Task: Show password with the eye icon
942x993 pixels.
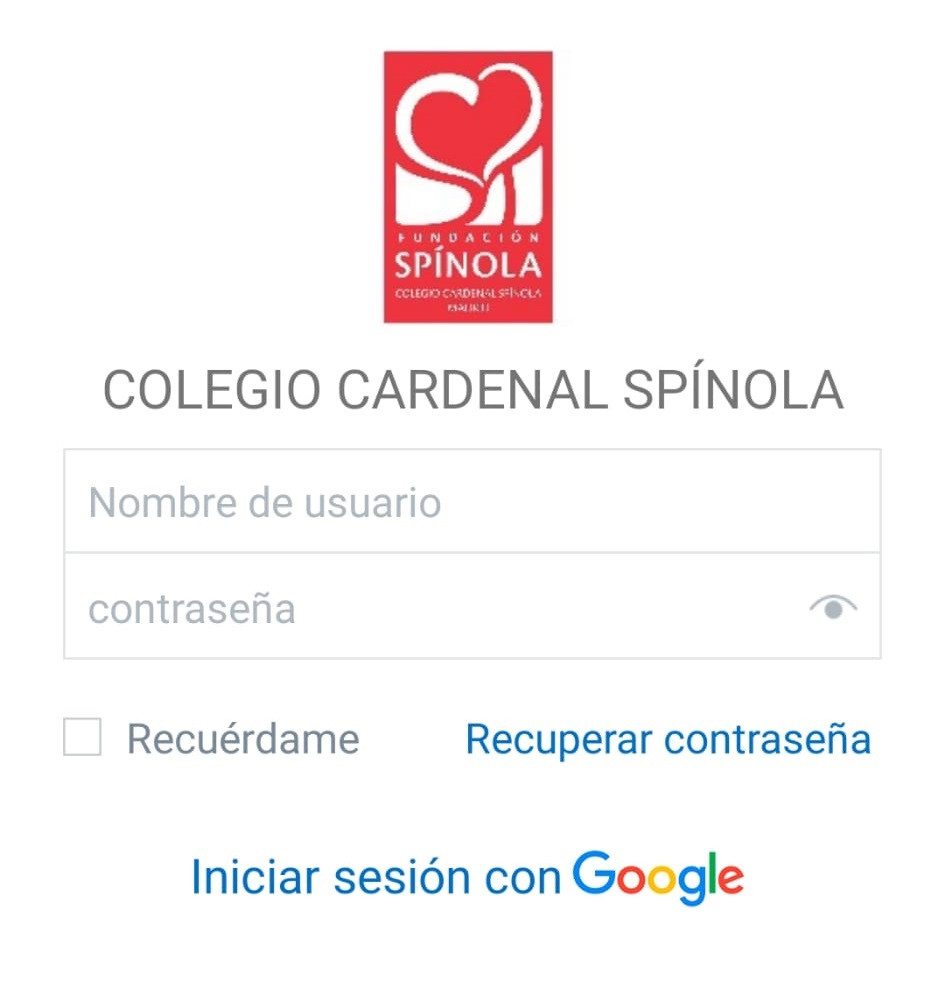Action: tap(833, 608)
